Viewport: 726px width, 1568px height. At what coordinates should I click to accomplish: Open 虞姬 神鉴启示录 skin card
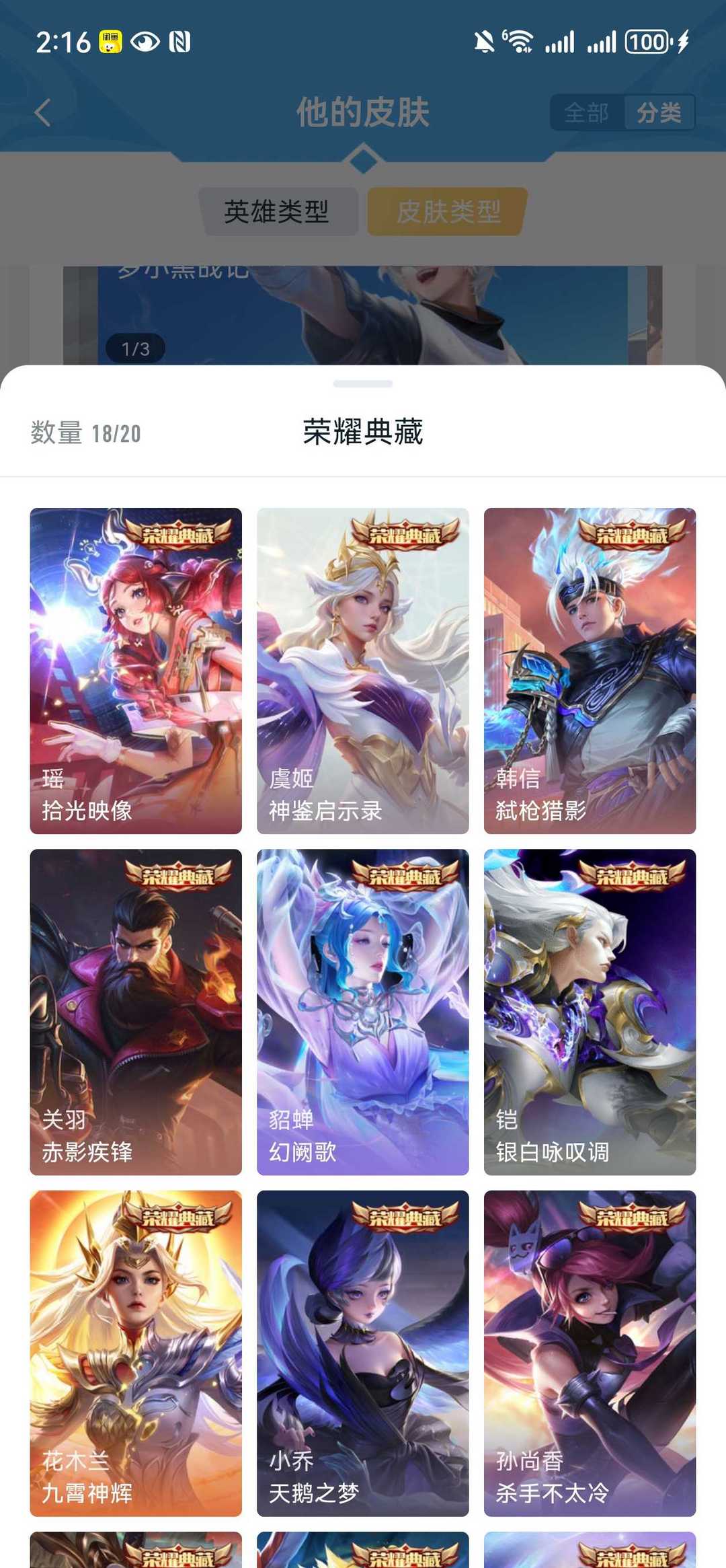pos(362,671)
